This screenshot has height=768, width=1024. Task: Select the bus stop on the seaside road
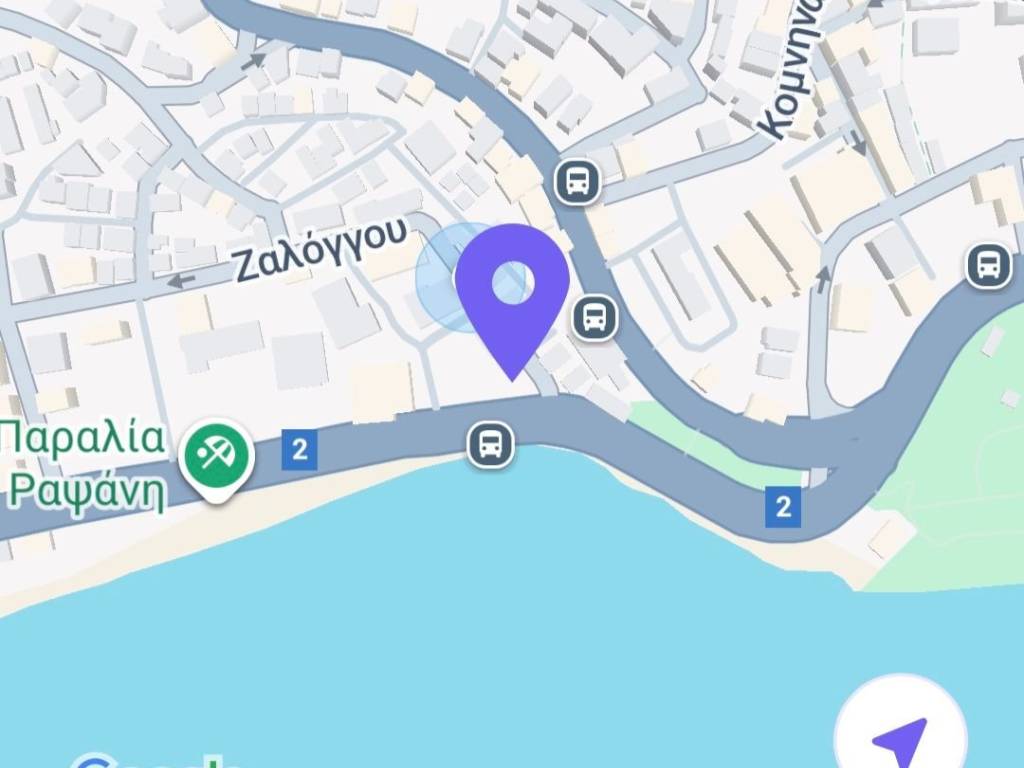(491, 443)
